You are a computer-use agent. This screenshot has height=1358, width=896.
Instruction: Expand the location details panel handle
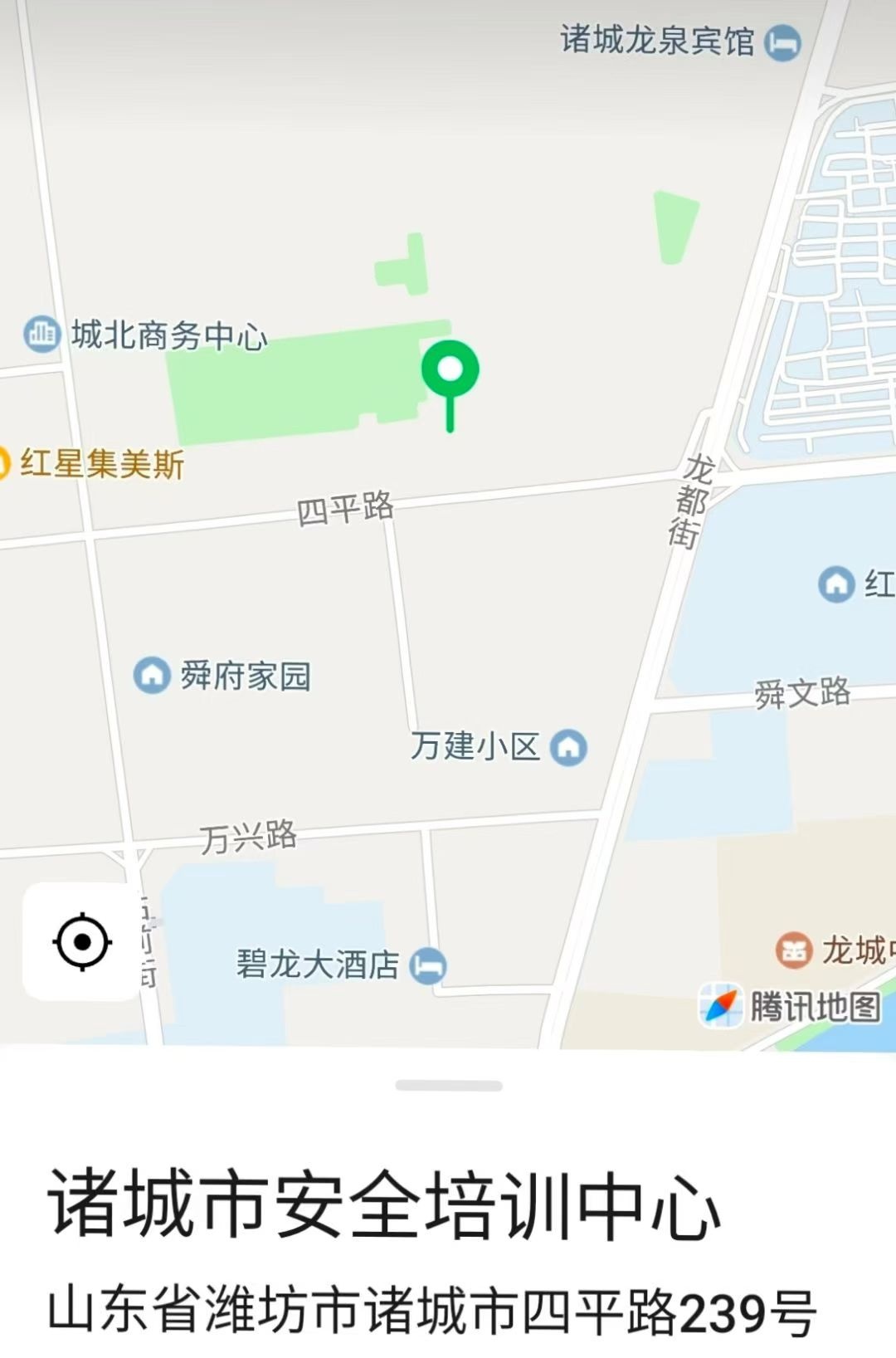[449, 1086]
